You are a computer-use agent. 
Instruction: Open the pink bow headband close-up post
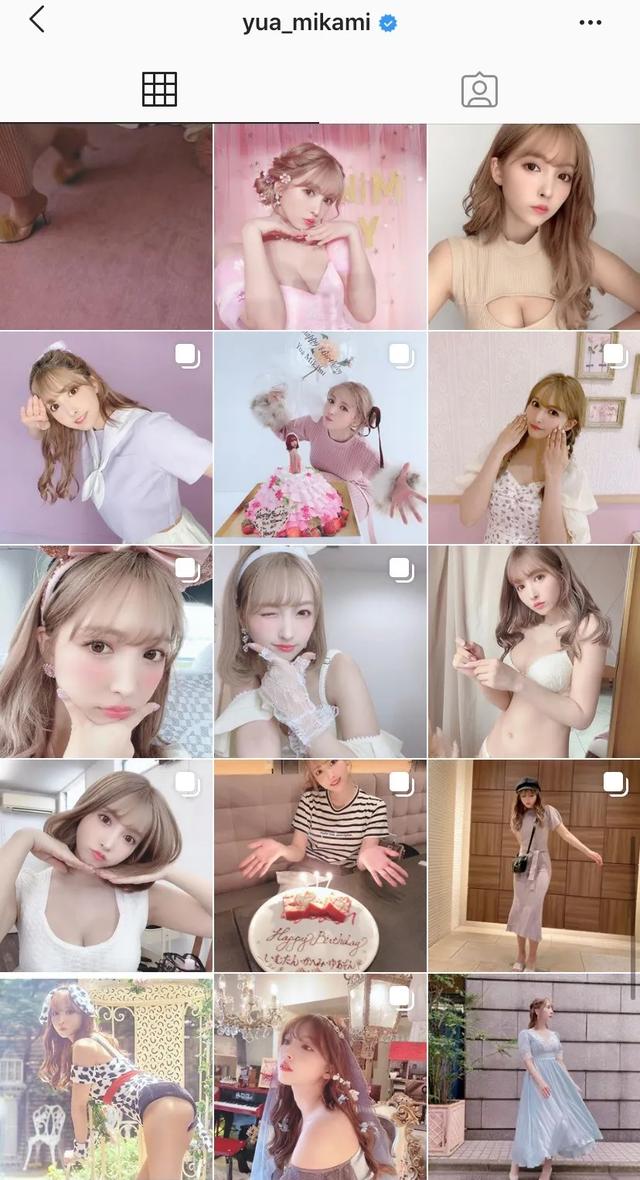(x=105, y=652)
